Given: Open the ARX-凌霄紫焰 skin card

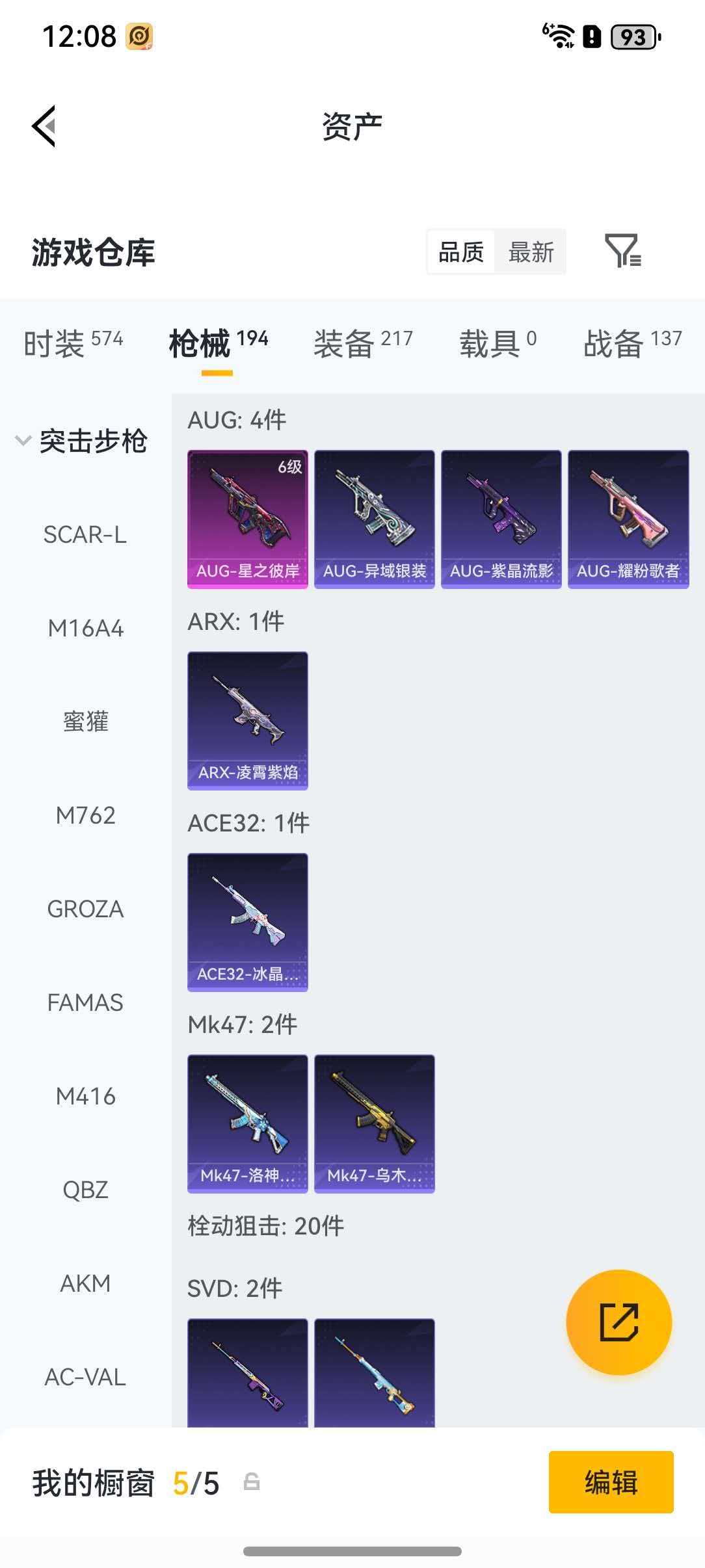Looking at the screenshot, I should pyautogui.click(x=247, y=720).
